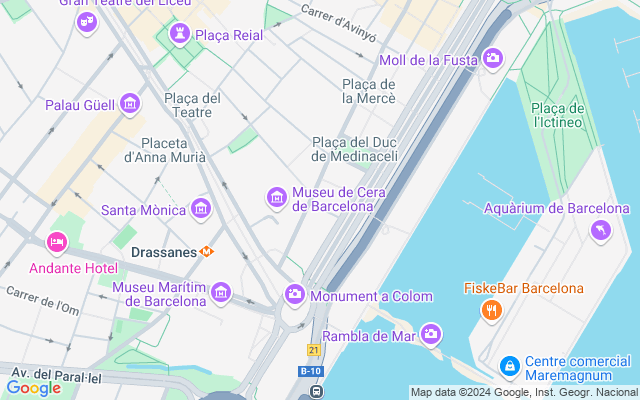Tap the Plaça Reial marker
Screen dimensions: 640x400
click(180, 35)
